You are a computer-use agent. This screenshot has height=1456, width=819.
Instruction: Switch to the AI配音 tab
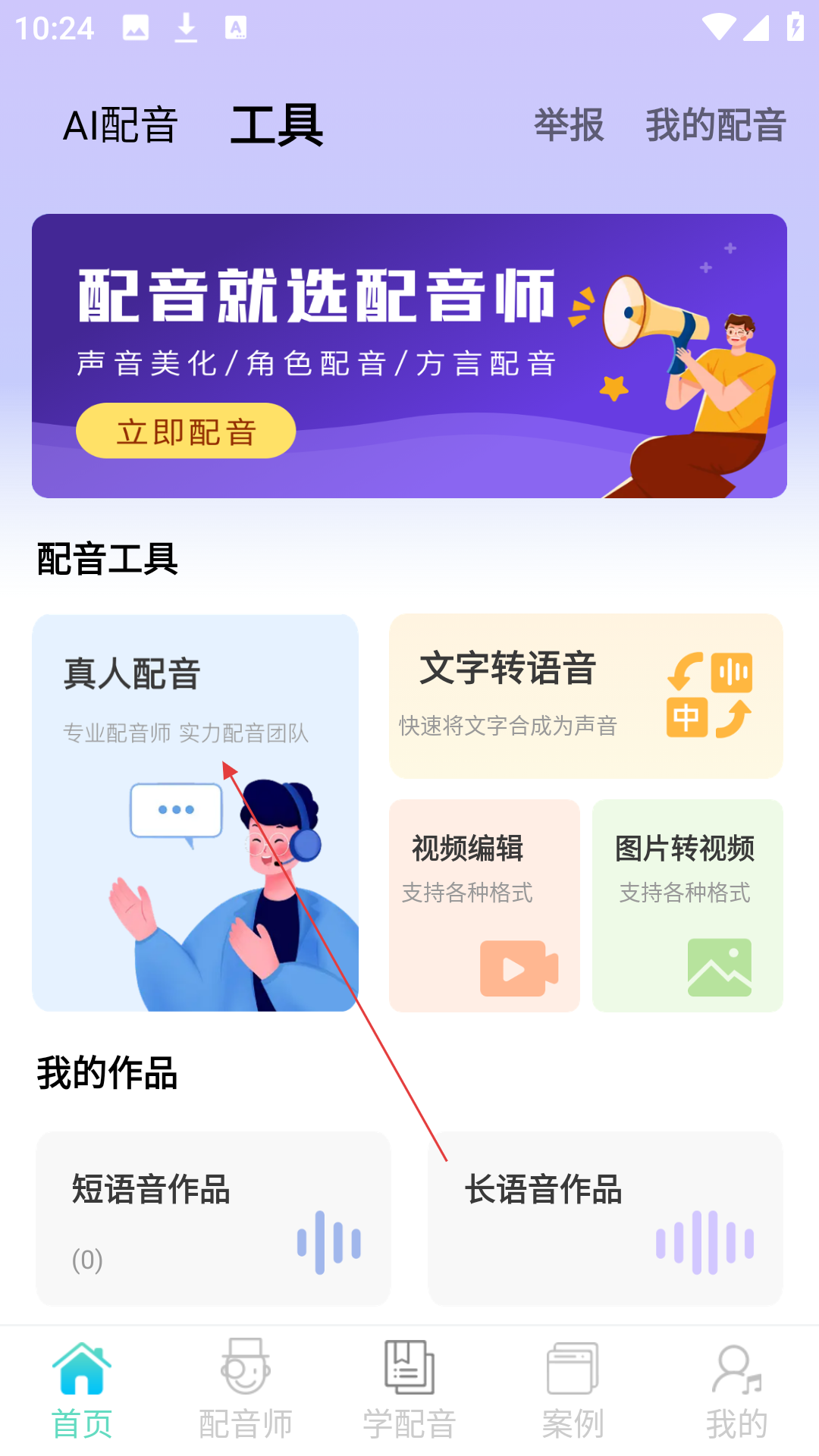pos(121,125)
